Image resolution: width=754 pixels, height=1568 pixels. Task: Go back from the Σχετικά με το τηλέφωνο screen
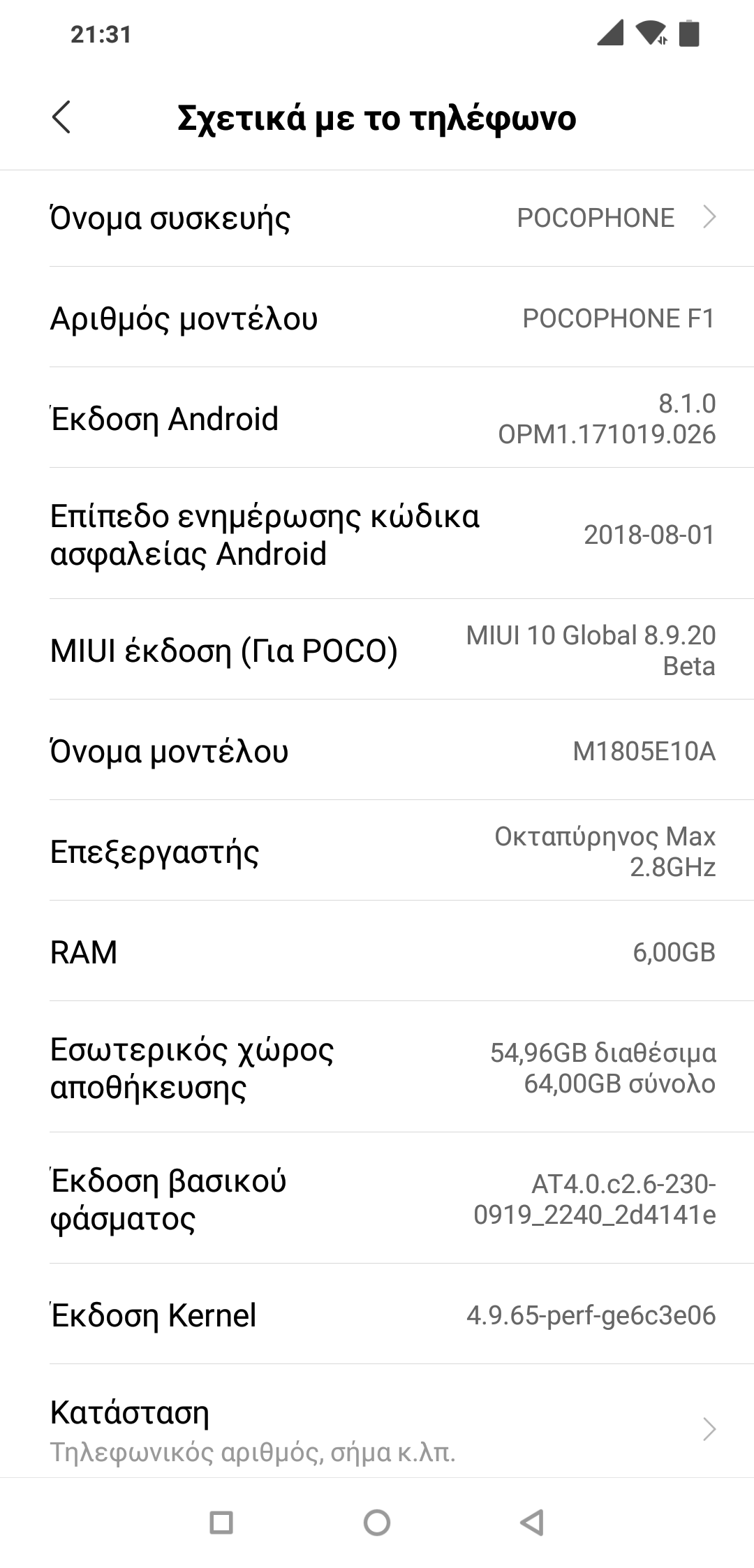61,117
